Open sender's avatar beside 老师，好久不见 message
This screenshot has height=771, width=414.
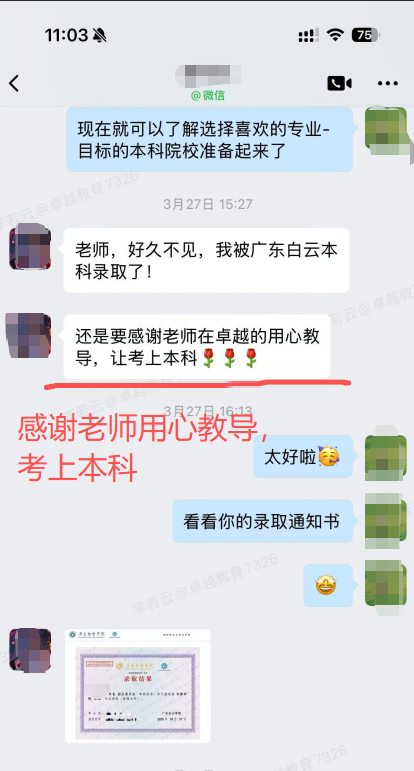[x=30, y=246]
